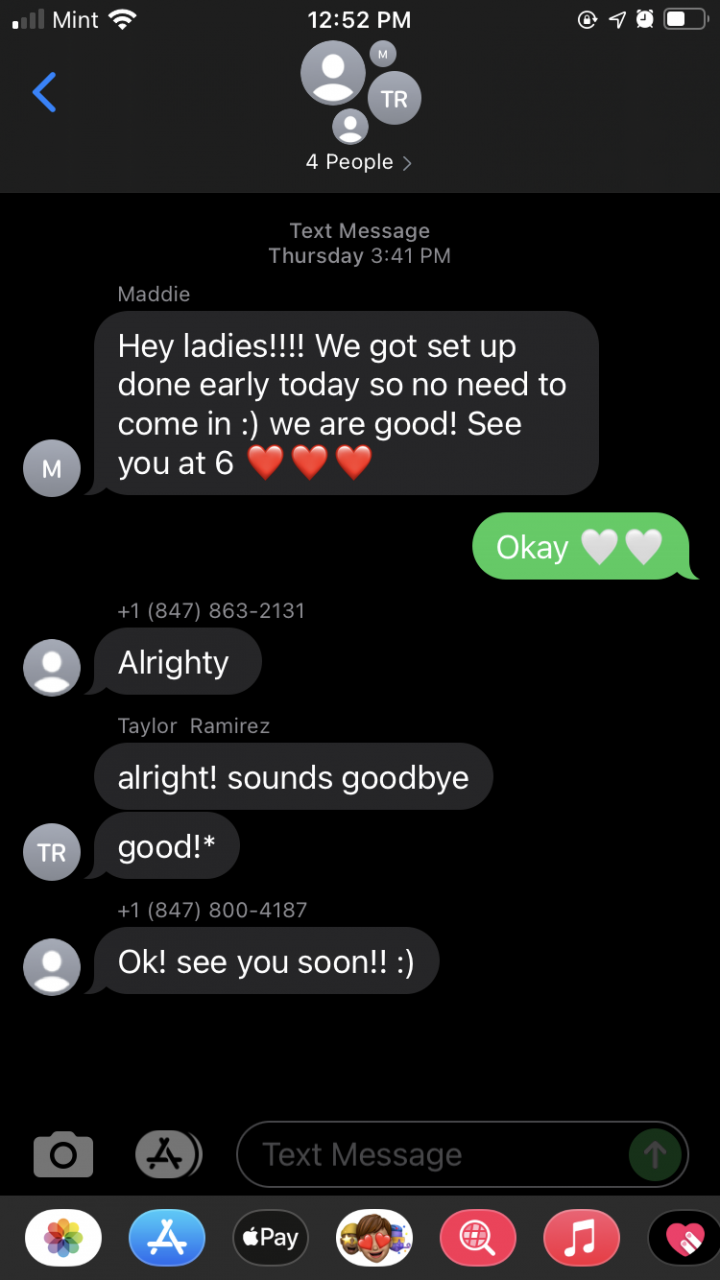The width and height of the screenshot is (720, 1280).
Task: Focus the Text Message input field
Action: click(x=430, y=1155)
